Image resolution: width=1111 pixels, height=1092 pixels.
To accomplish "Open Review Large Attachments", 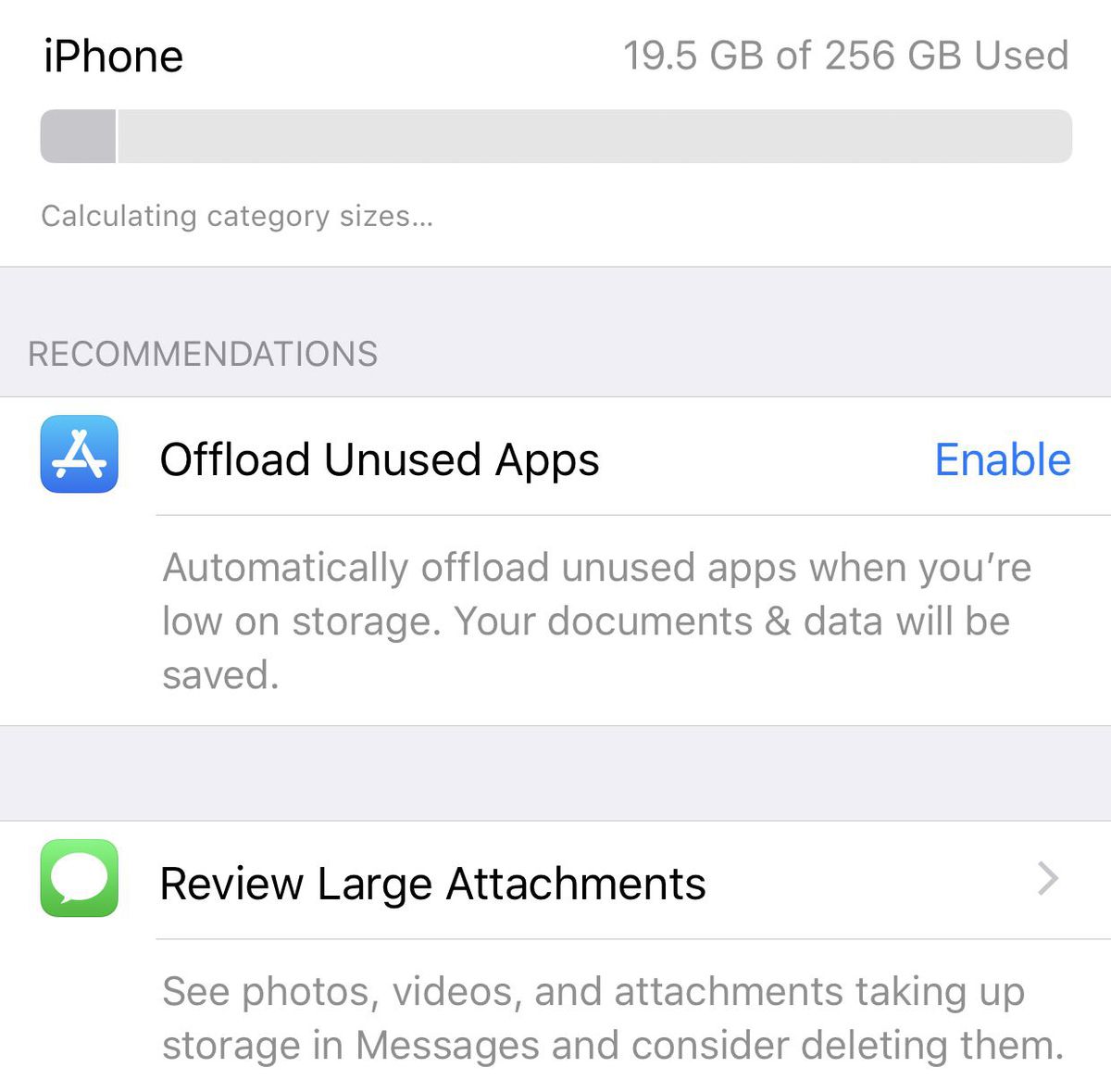I will 555,882.
